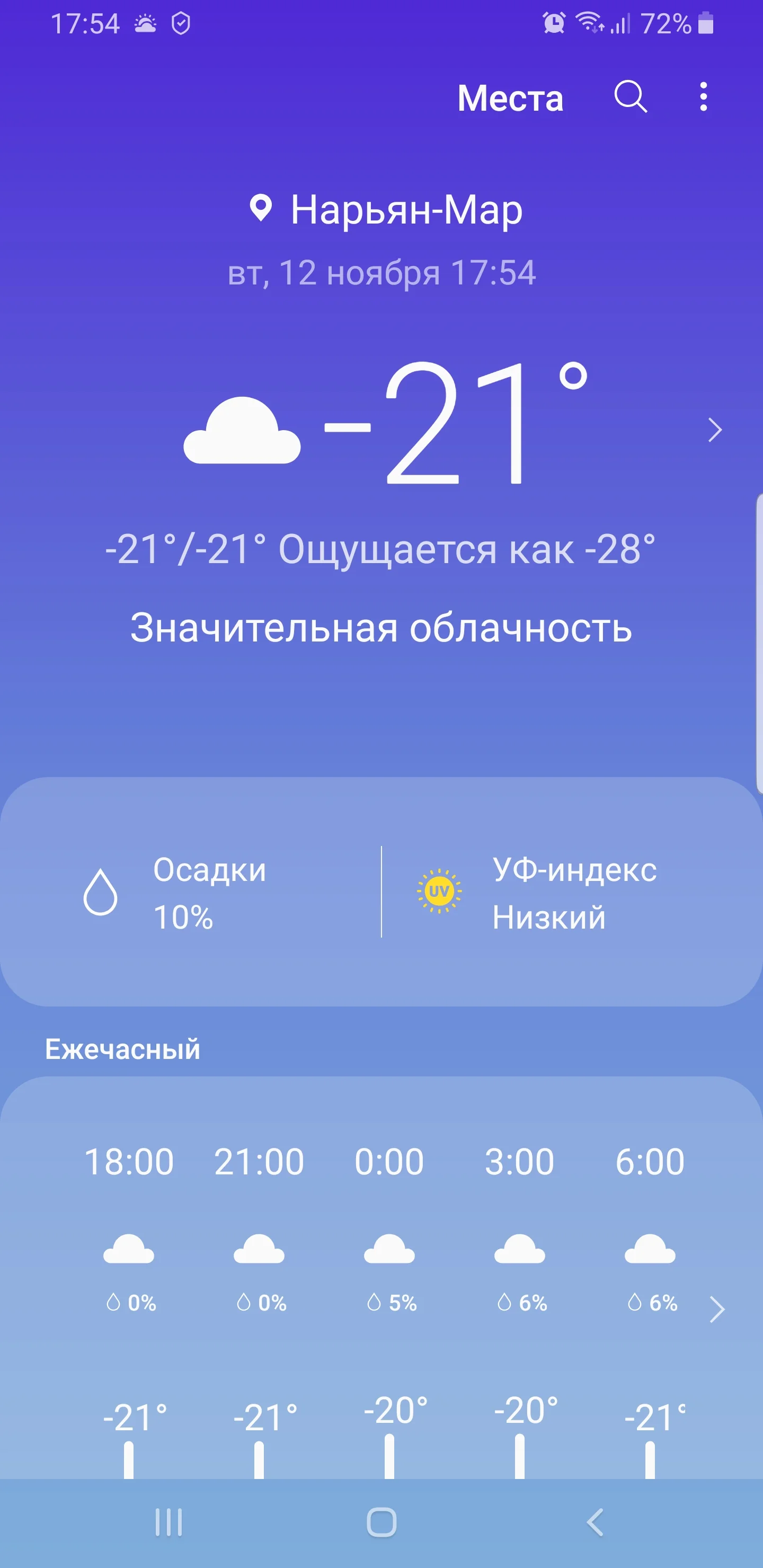Open the Осадки and УФ-индекс card
The height and width of the screenshot is (1568, 763).
tap(381, 892)
